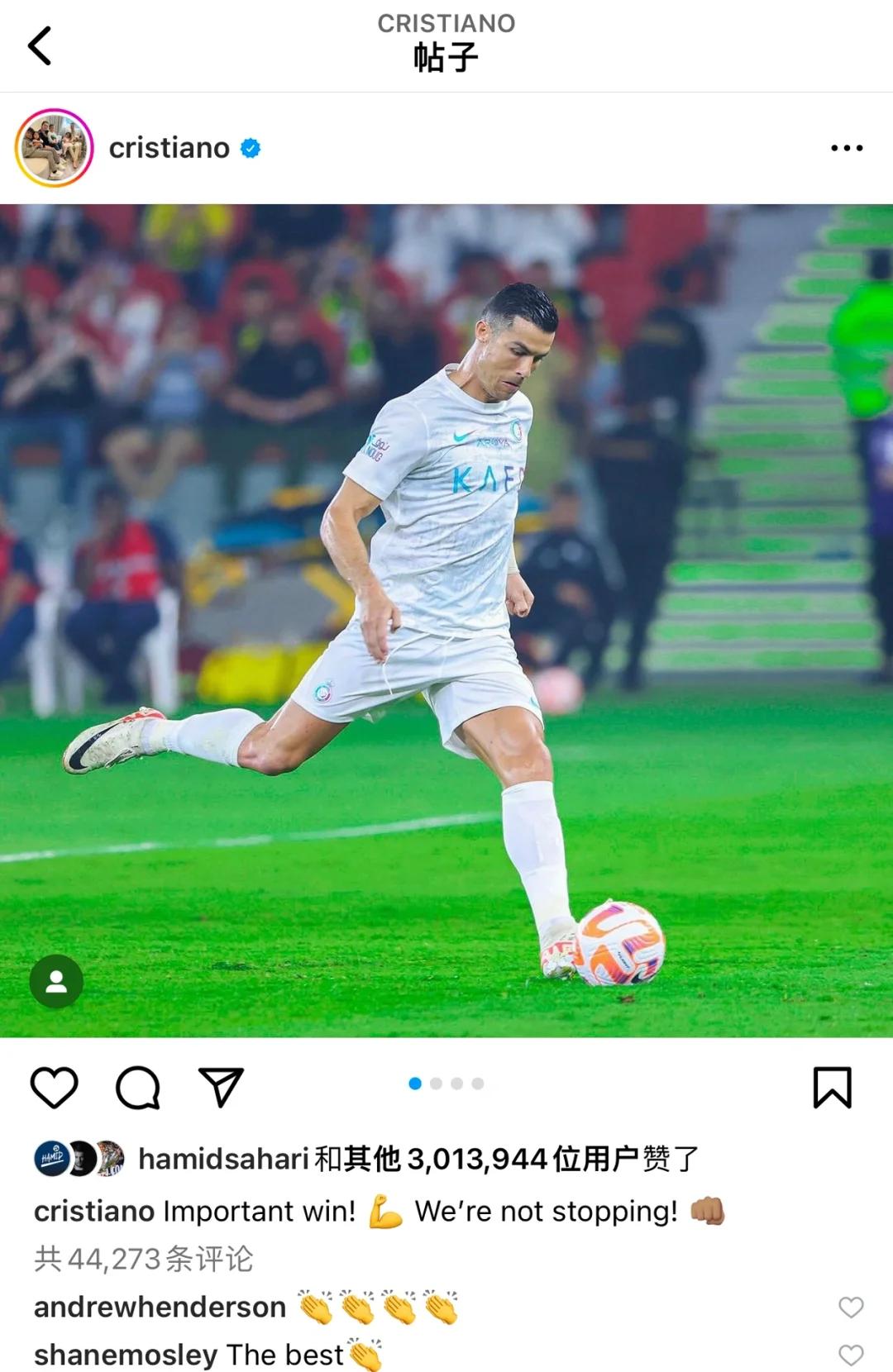Viewport: 893px width, 1372px height.
Task: Open the cristiano username link
Action: click(170, 148)
